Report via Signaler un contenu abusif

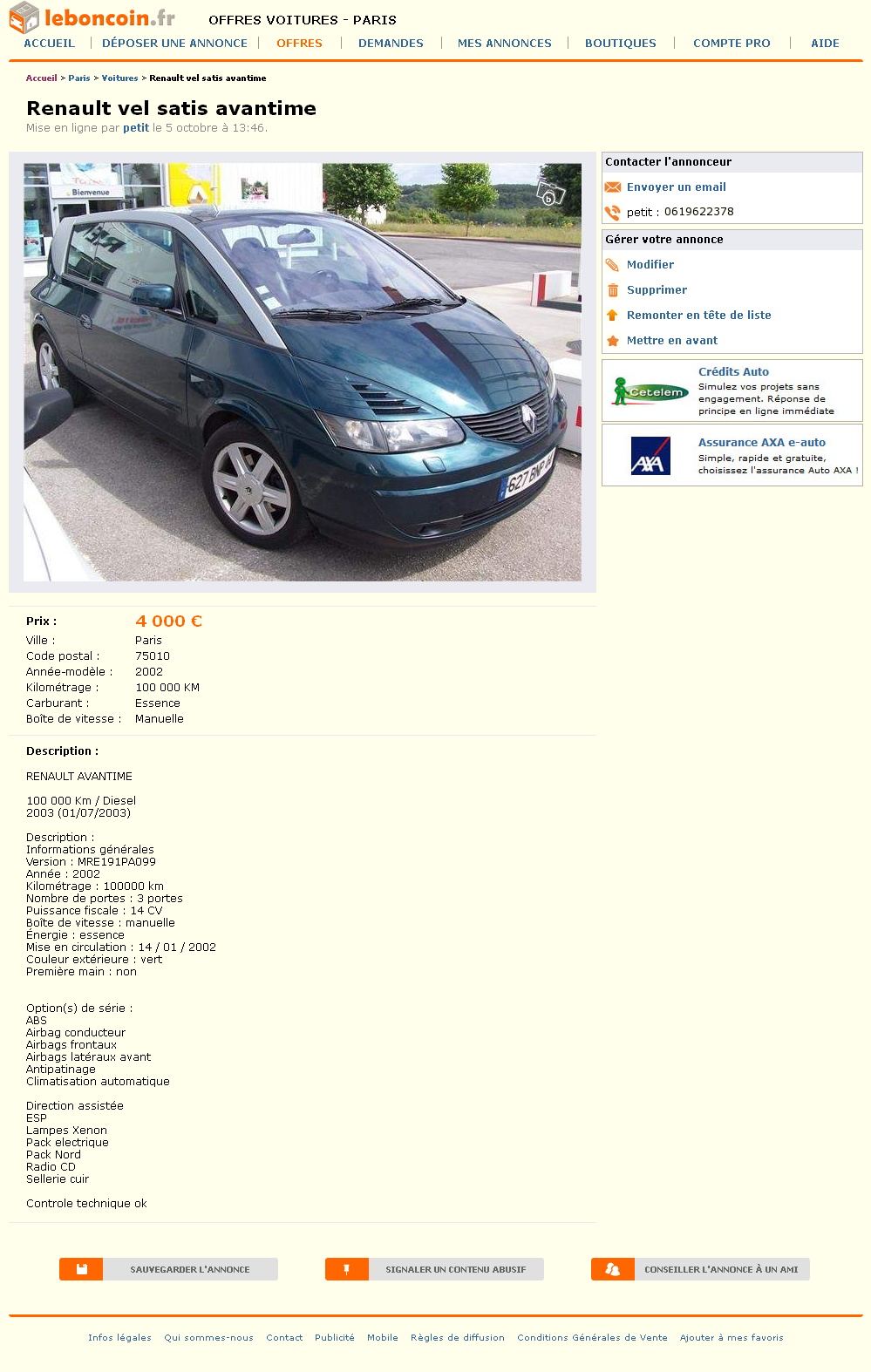point(434,1269)
